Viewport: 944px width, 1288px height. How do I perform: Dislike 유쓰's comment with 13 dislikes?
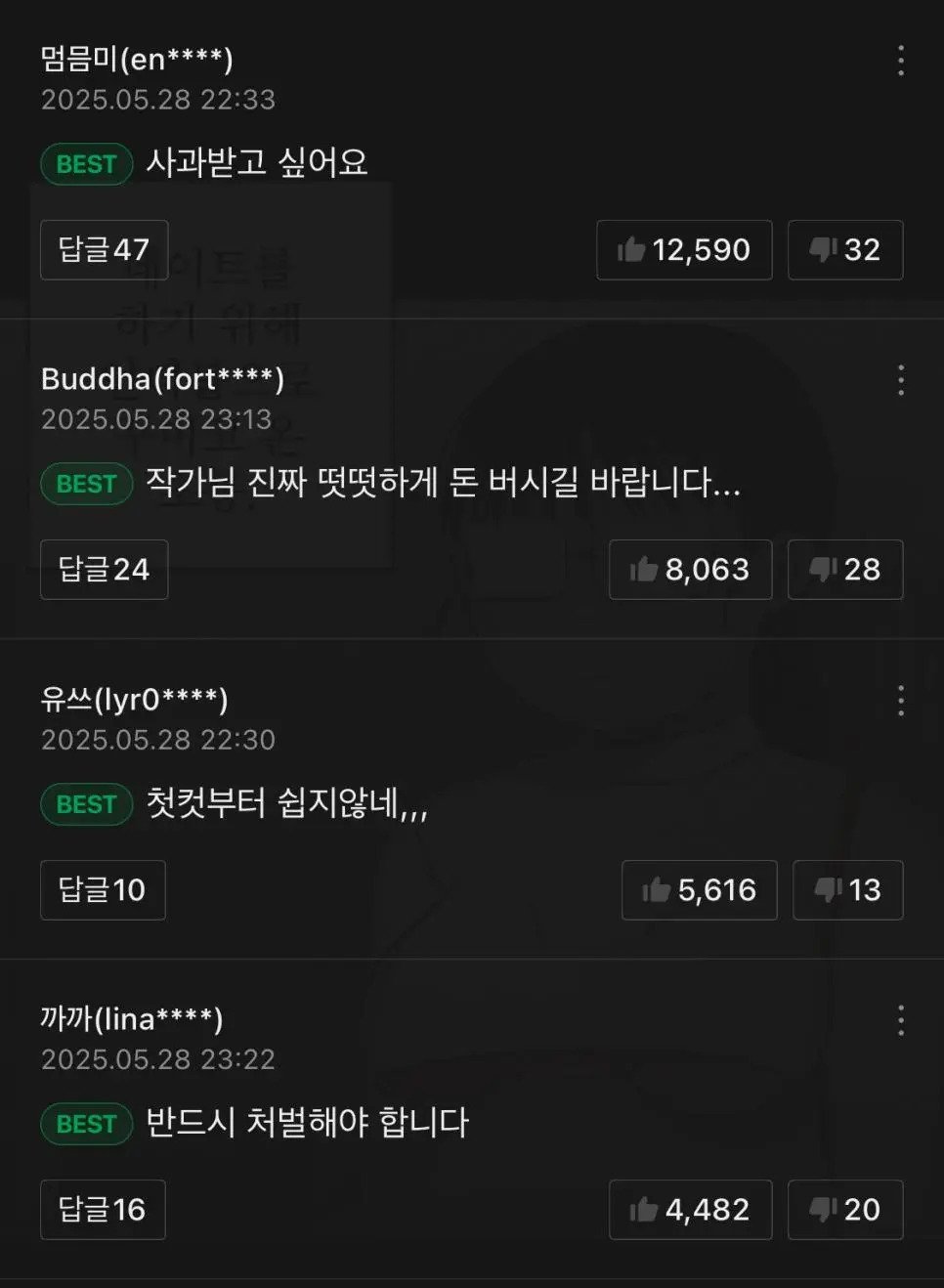[847, 890]
